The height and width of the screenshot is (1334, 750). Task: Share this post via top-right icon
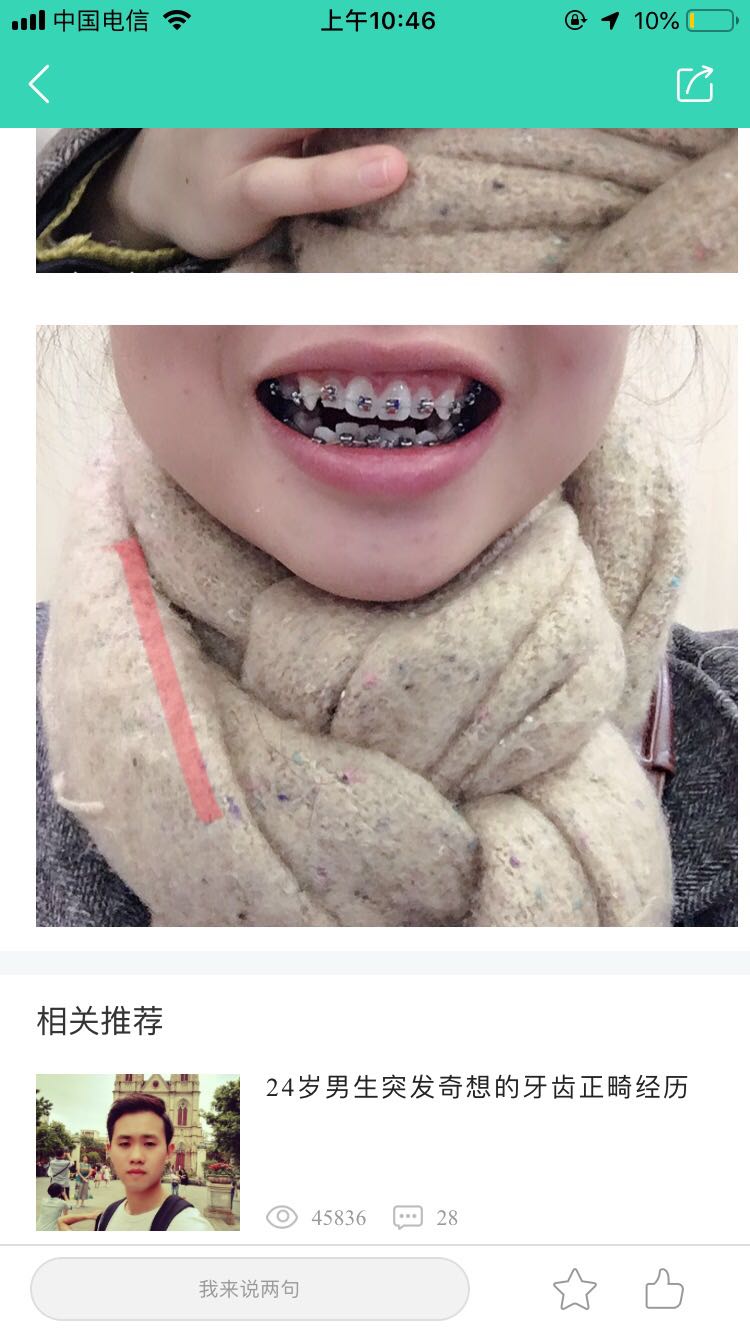click(x=695, y=84)
